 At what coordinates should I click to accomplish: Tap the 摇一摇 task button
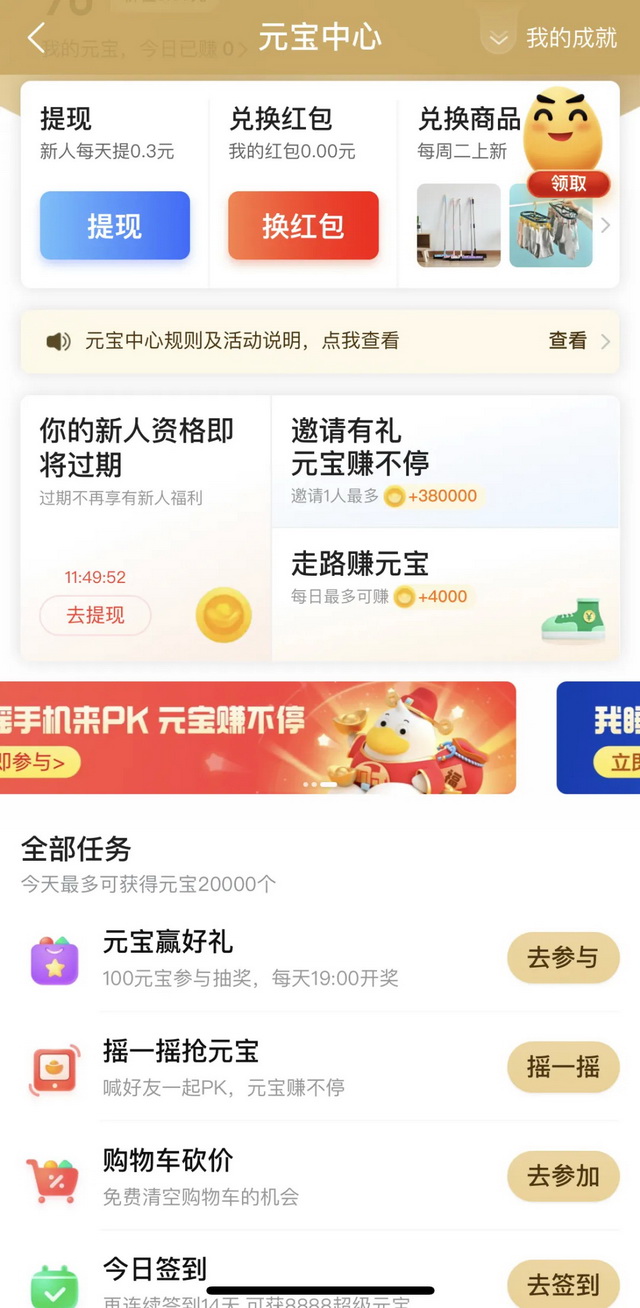(x=563, y=1067)
